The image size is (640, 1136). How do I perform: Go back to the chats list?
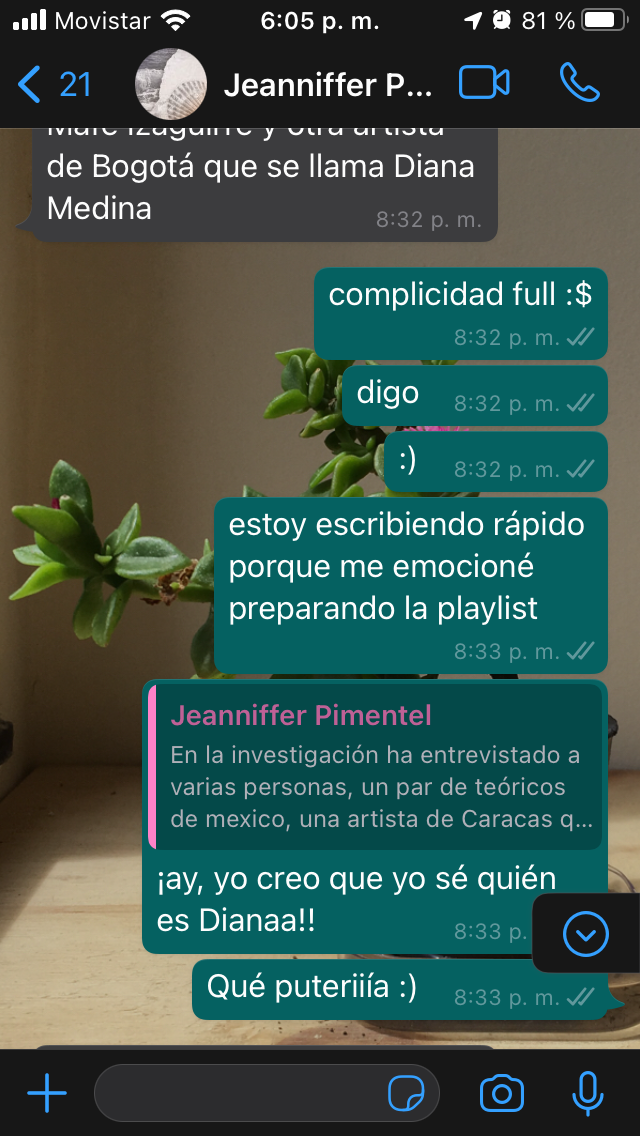point(54,85)
